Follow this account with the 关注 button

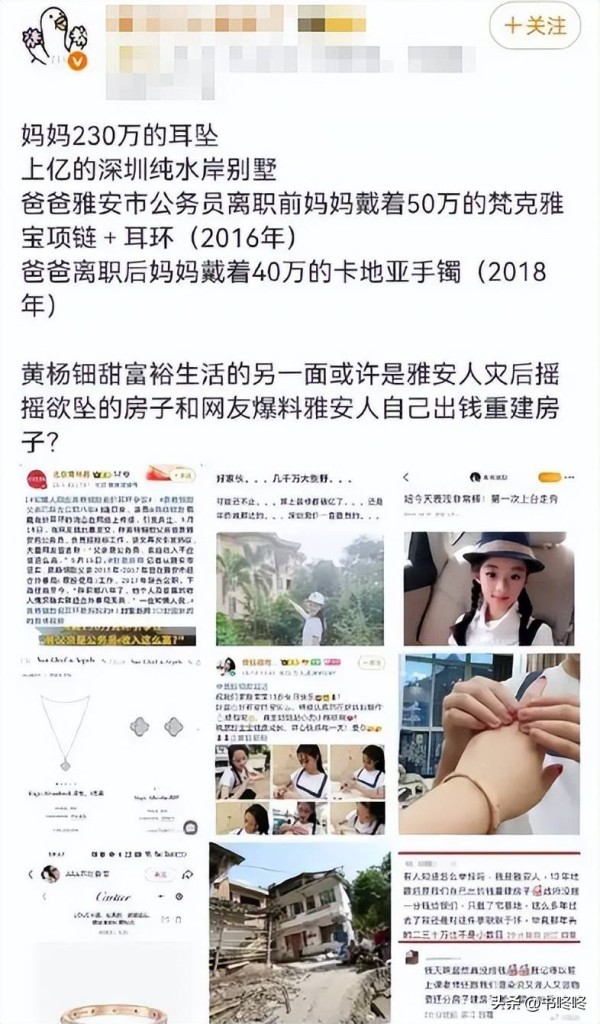coord(535,27)
